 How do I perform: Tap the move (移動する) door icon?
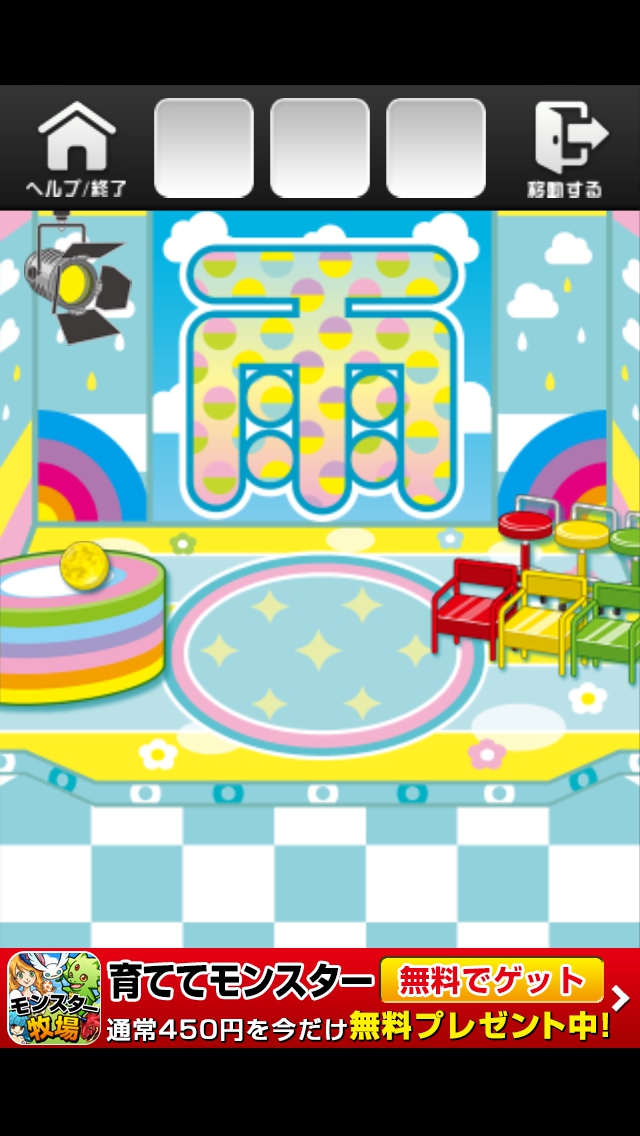(x=566, y=150)
